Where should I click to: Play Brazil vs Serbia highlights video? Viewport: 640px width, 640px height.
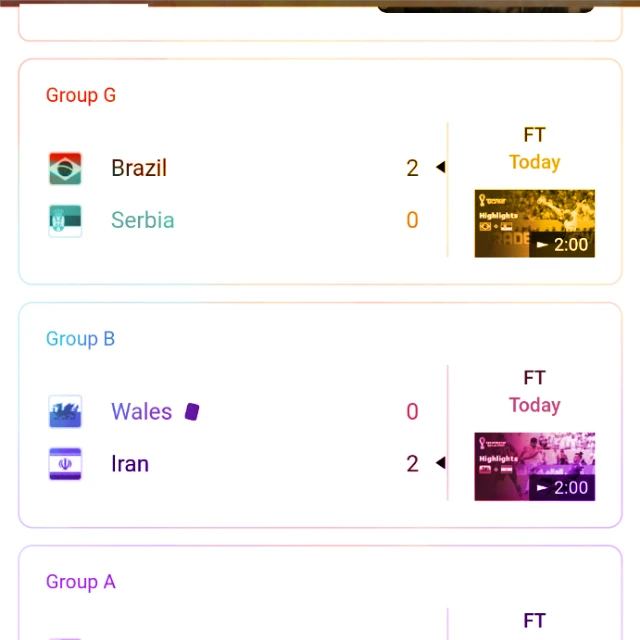(534, 223)
